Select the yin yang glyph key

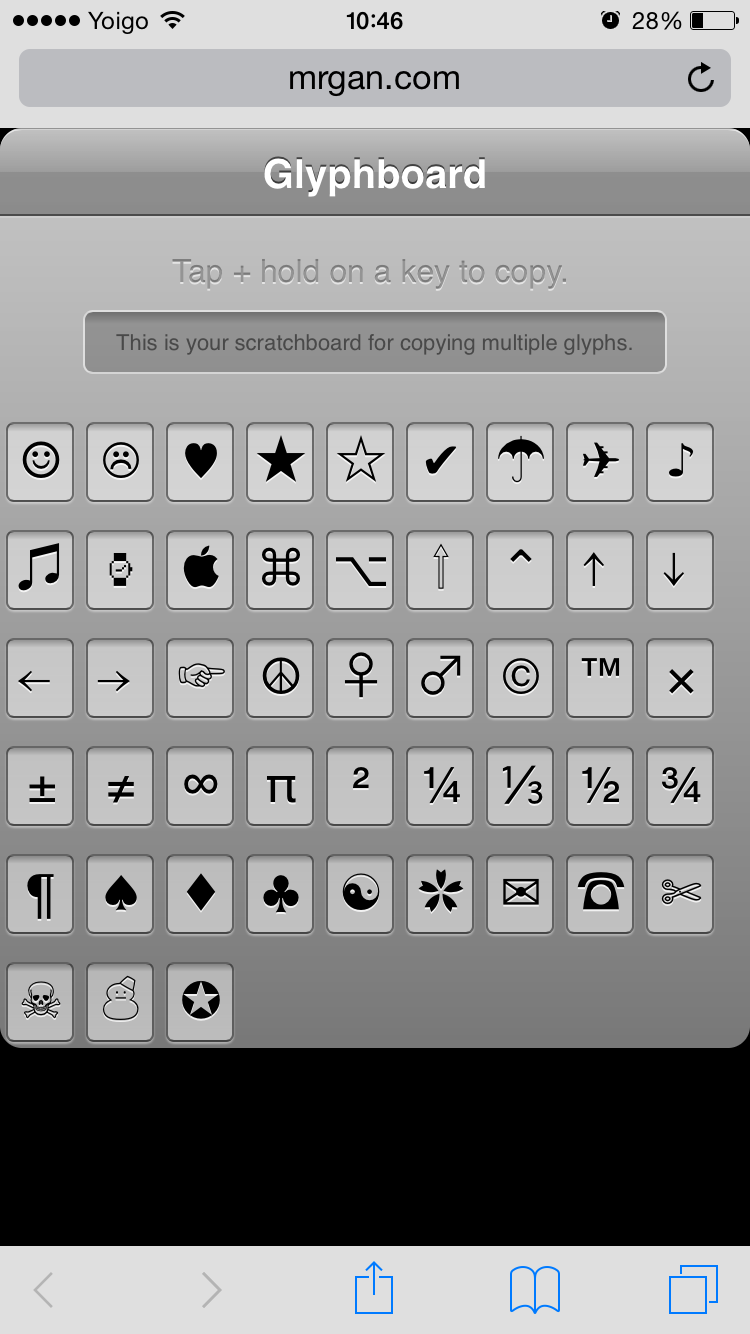[360, 893]
